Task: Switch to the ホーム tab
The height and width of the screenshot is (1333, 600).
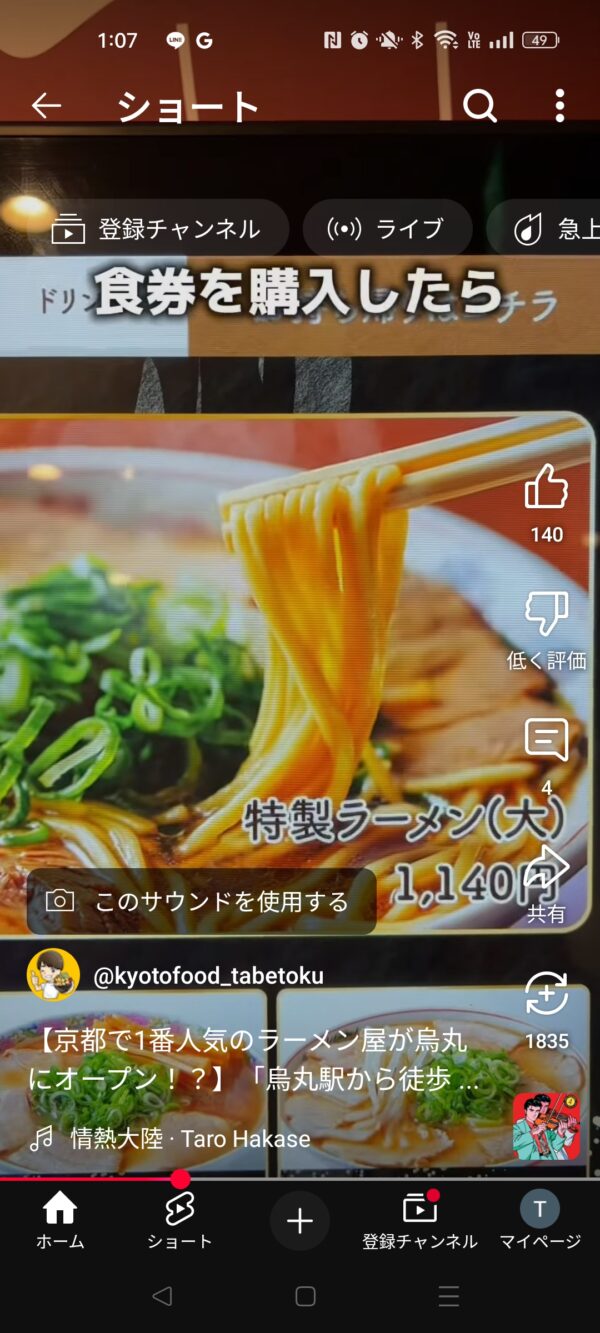Action: tap(60, 1221)
